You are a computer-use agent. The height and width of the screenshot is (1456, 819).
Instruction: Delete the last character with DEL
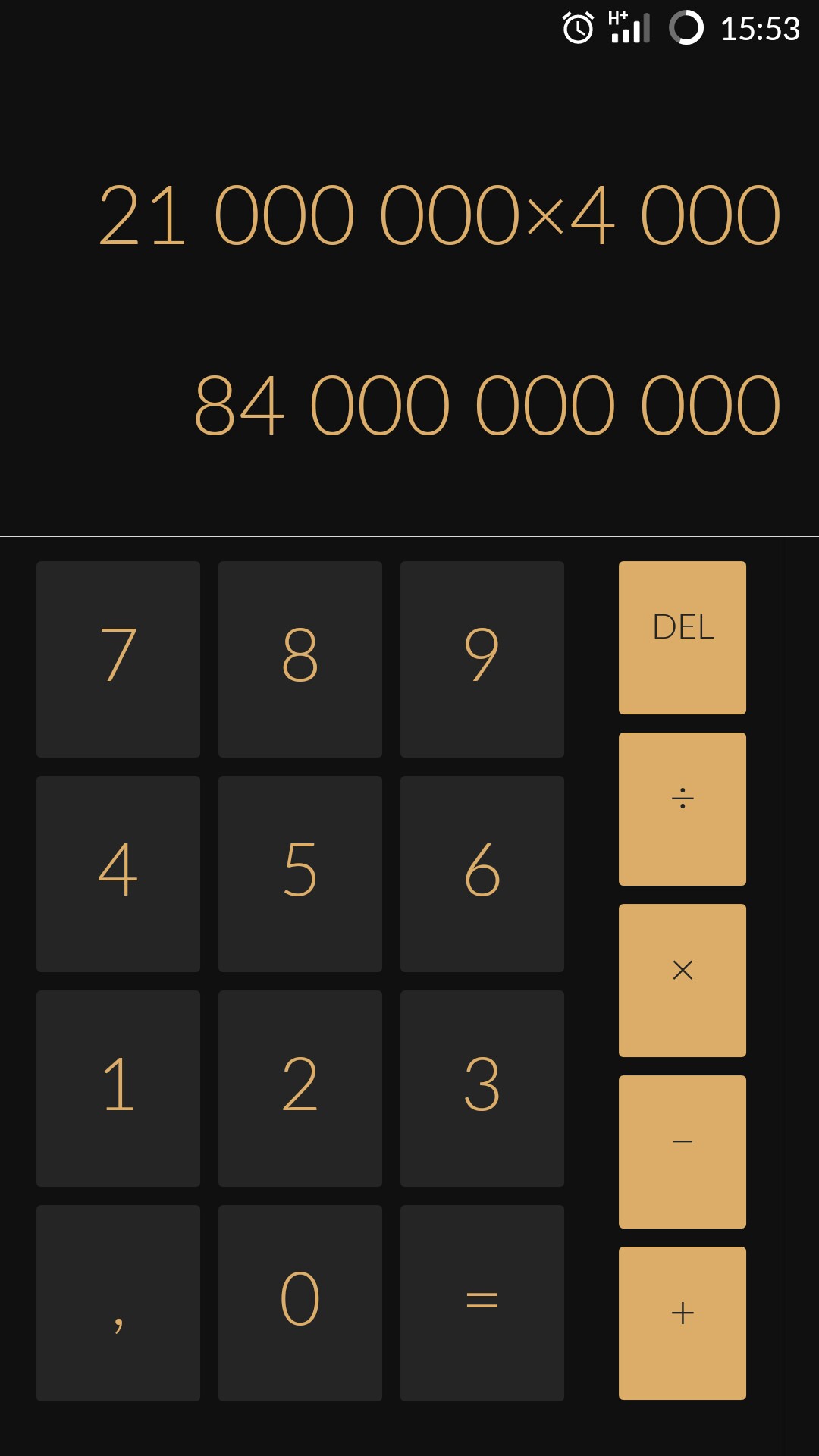point(682,638)
